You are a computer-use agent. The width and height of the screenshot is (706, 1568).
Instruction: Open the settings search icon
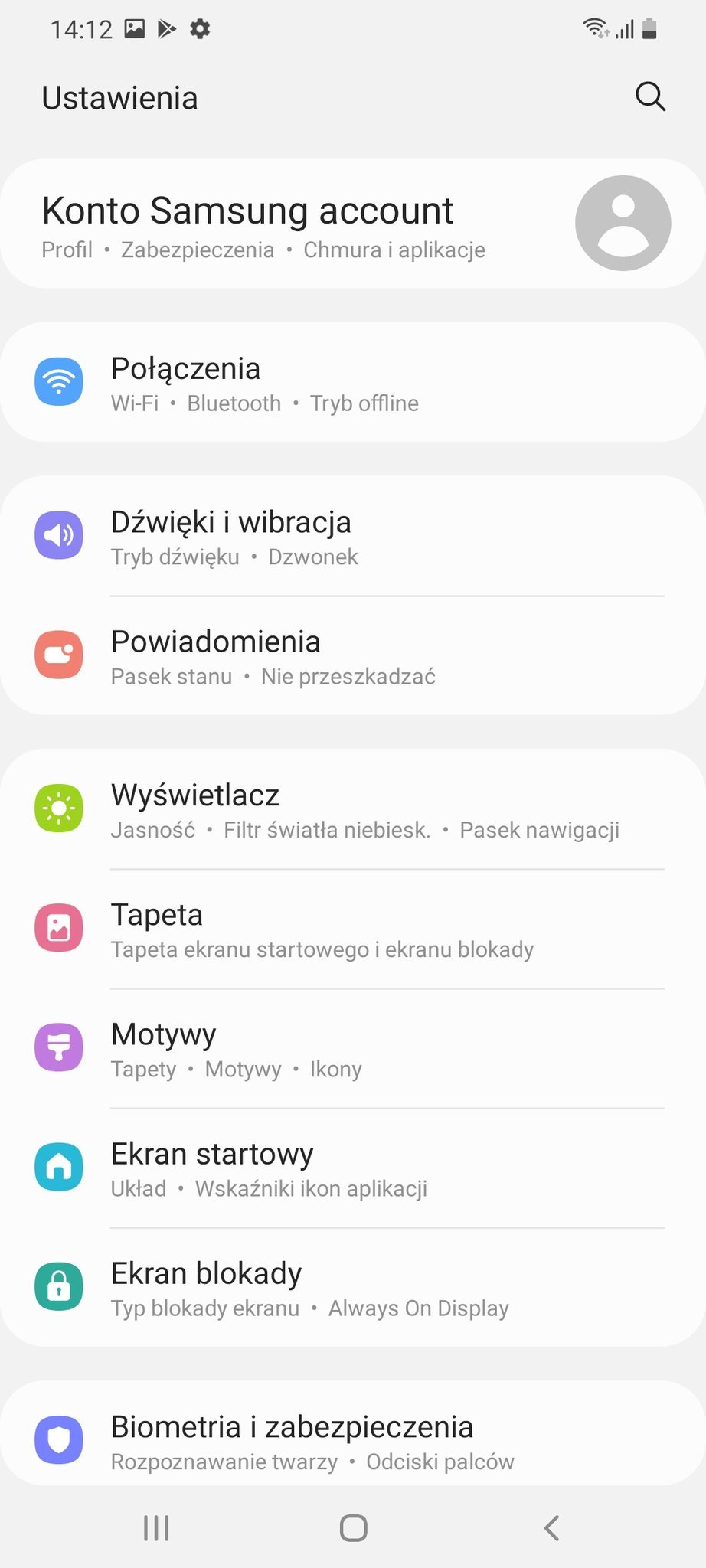(x=650, y=97)
